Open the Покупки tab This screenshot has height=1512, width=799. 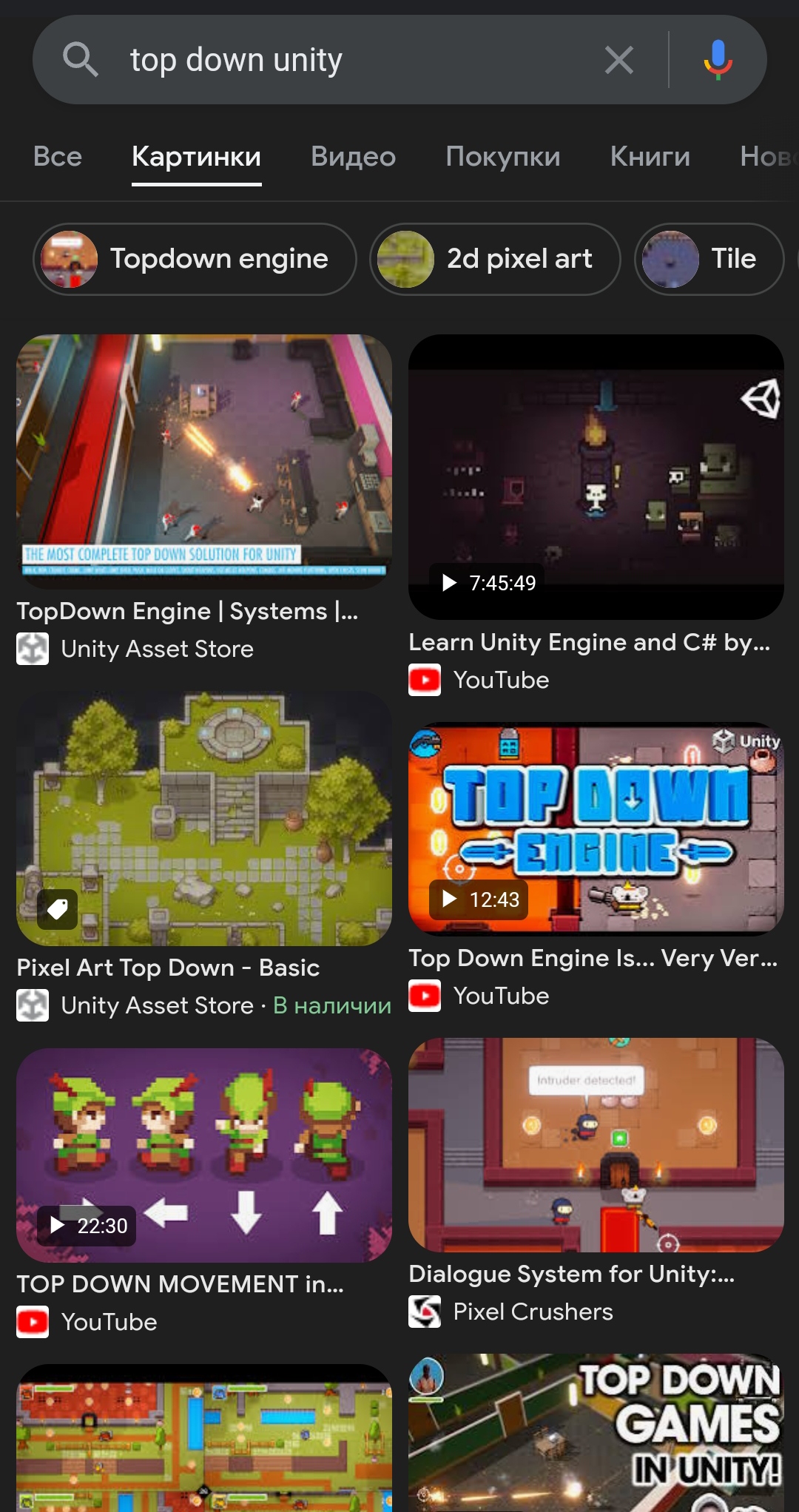503,157
